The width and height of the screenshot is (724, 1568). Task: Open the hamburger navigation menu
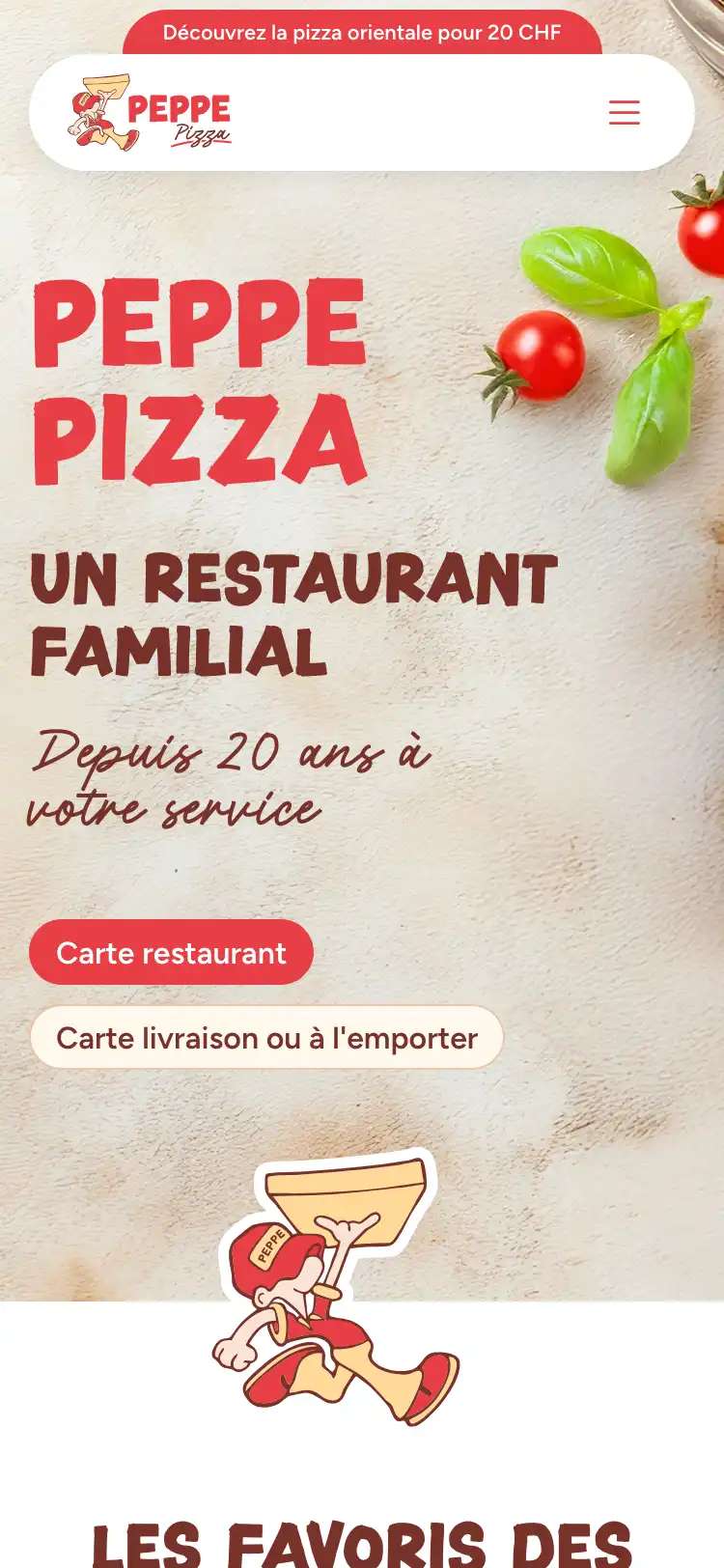[624, 112]
